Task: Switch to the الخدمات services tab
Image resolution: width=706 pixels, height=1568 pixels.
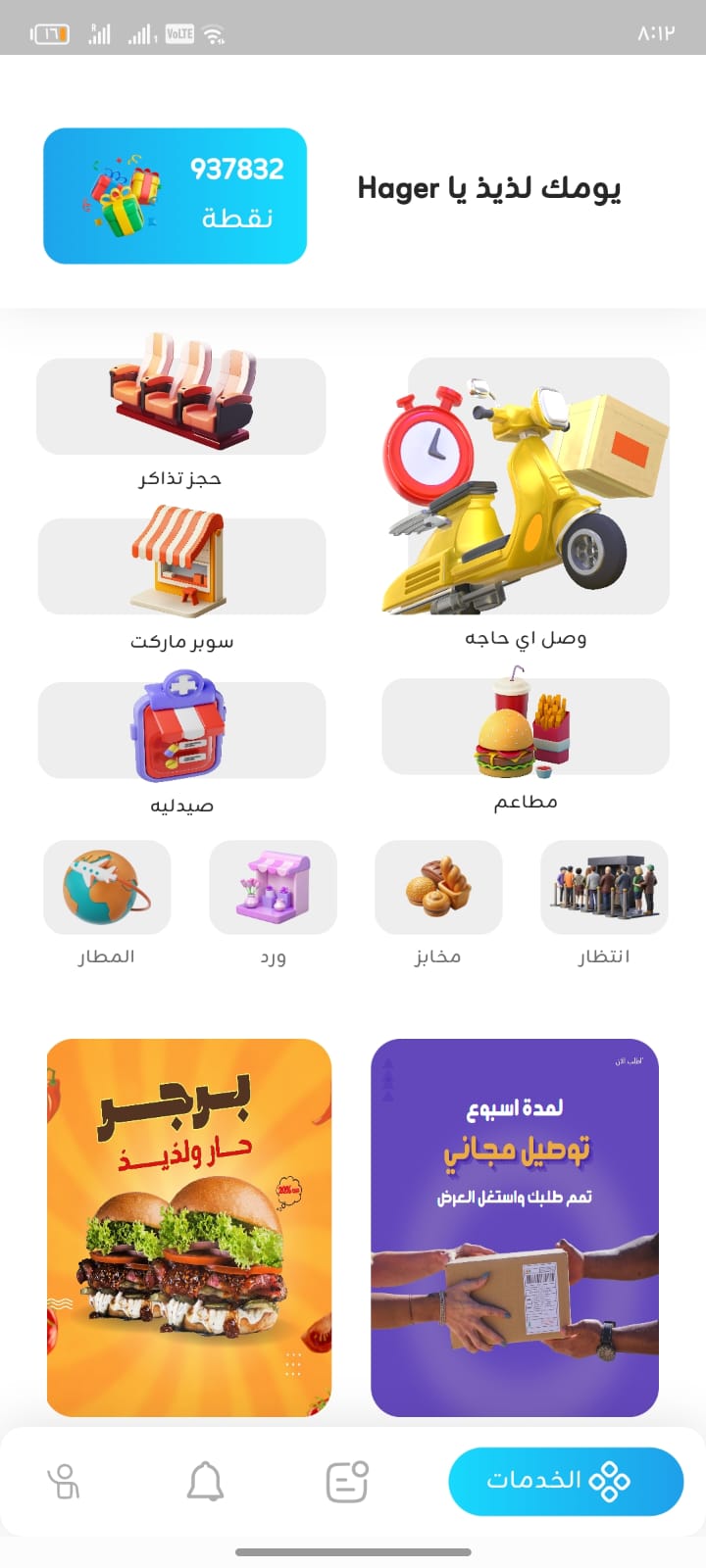Action: point(565,1481)
